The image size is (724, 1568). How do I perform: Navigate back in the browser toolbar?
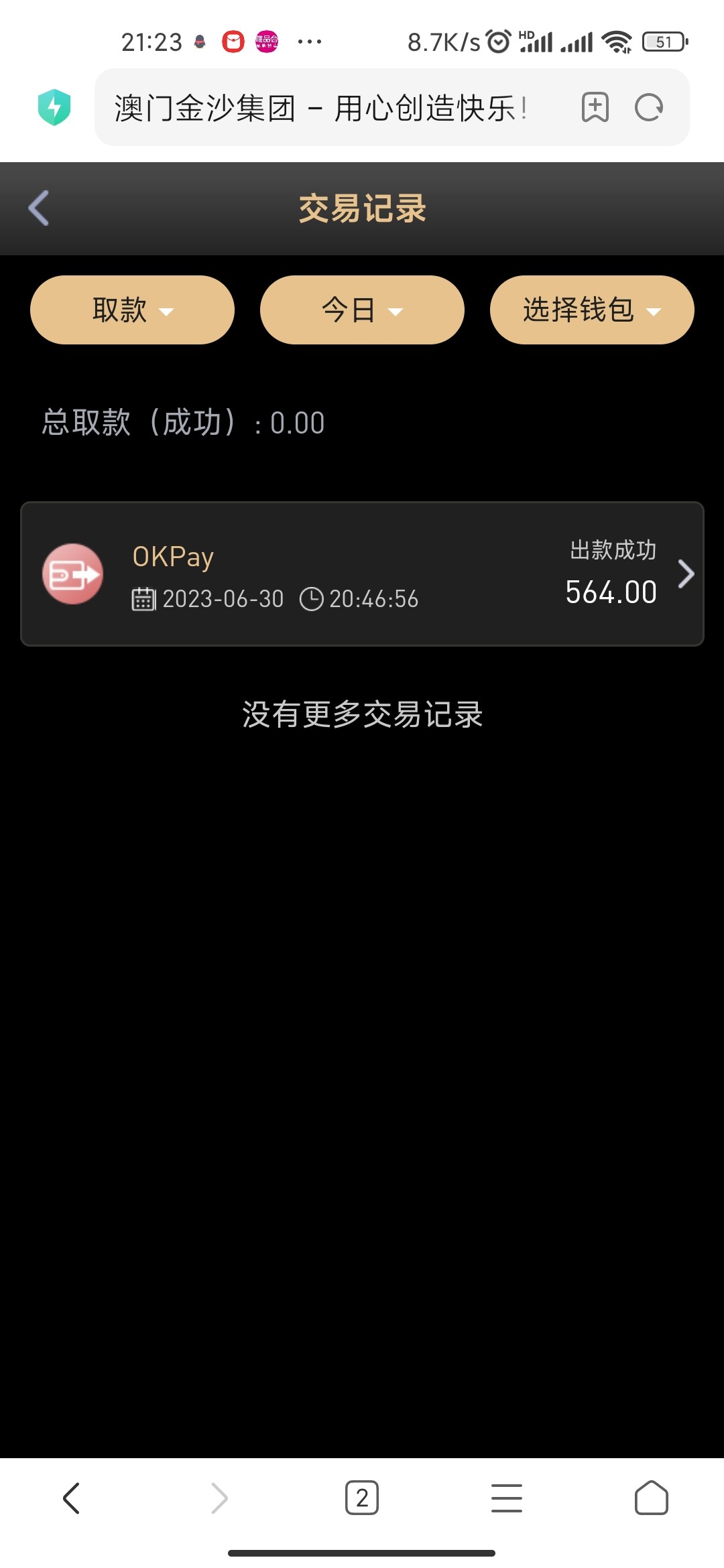coord(72,1498)
